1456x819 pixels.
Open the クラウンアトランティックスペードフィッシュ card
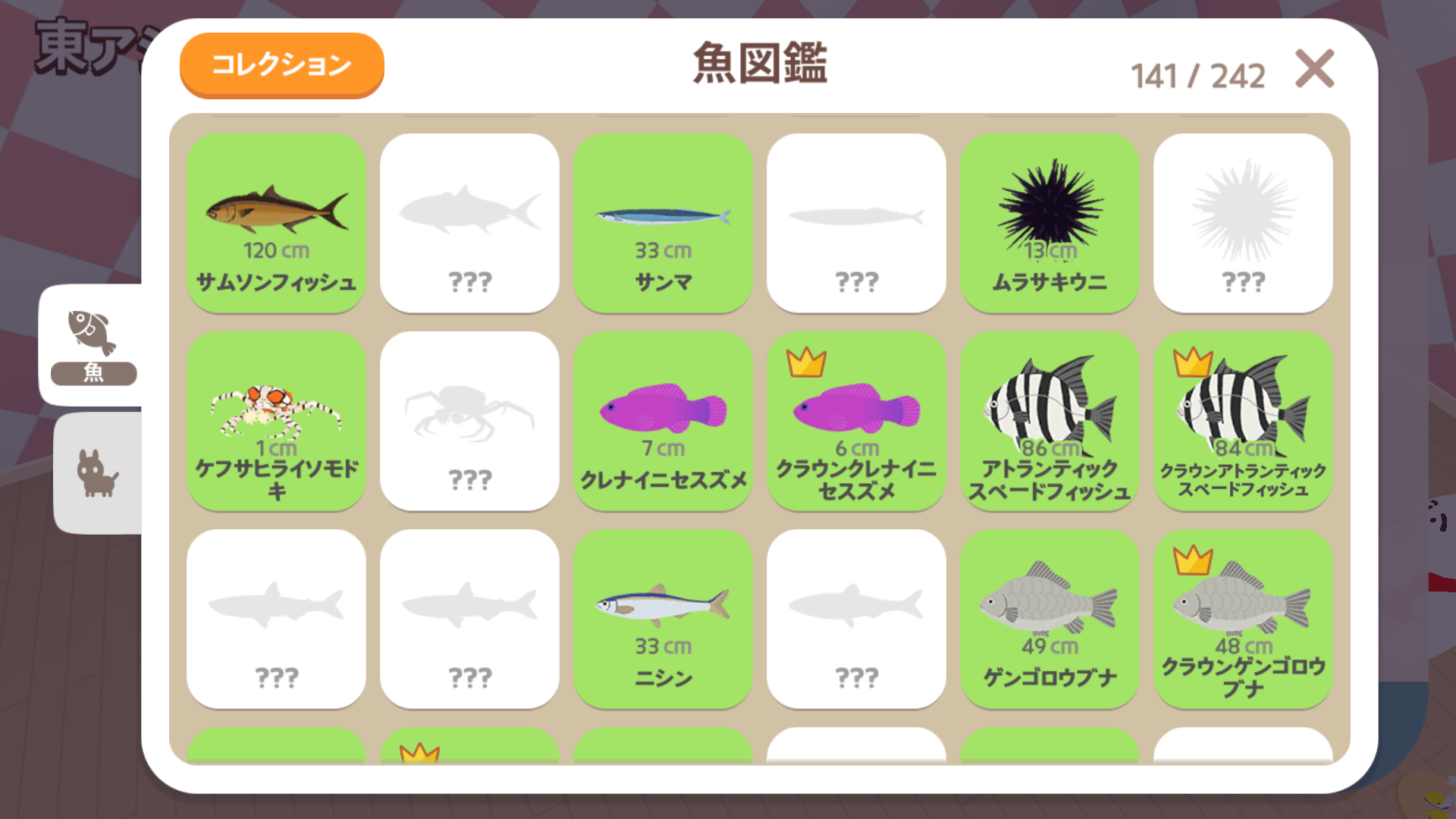pyautogui.click(x=1243, y=421)
